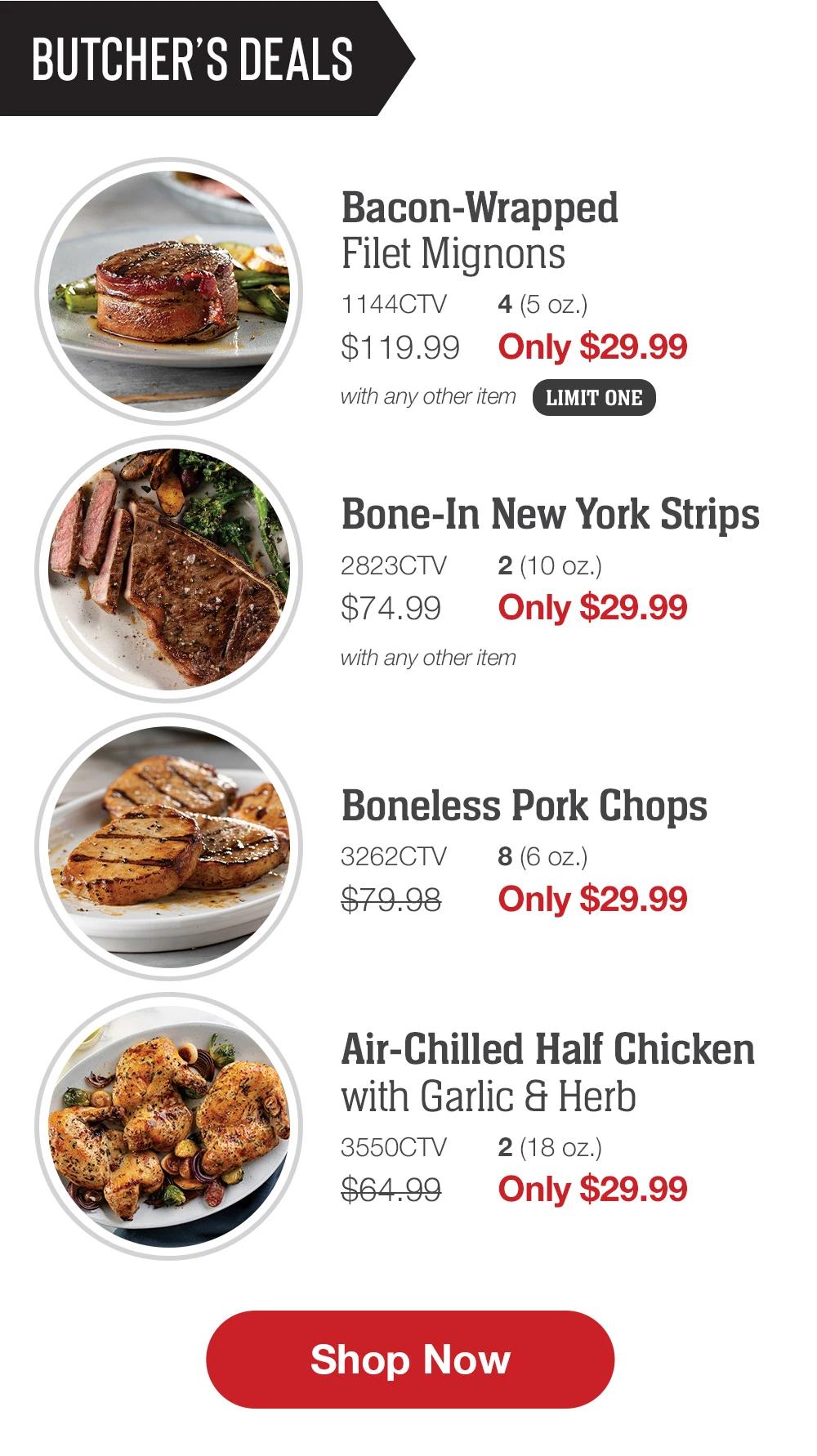The height and width of the screenshot is (1456, 817).
Task: Click item number 3262CTV
Action: point(394,854)
